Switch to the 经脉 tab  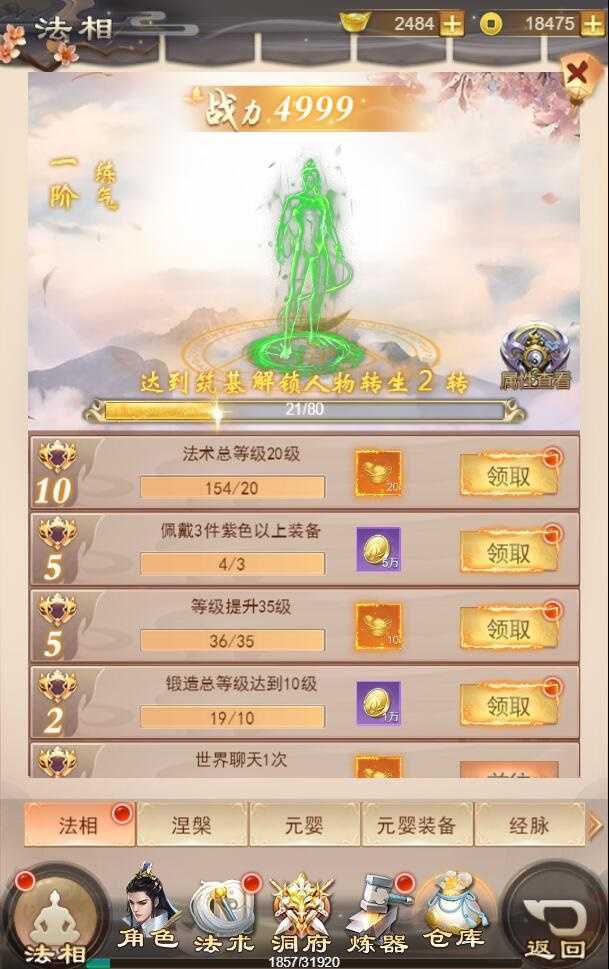click(x=528, y=825)
